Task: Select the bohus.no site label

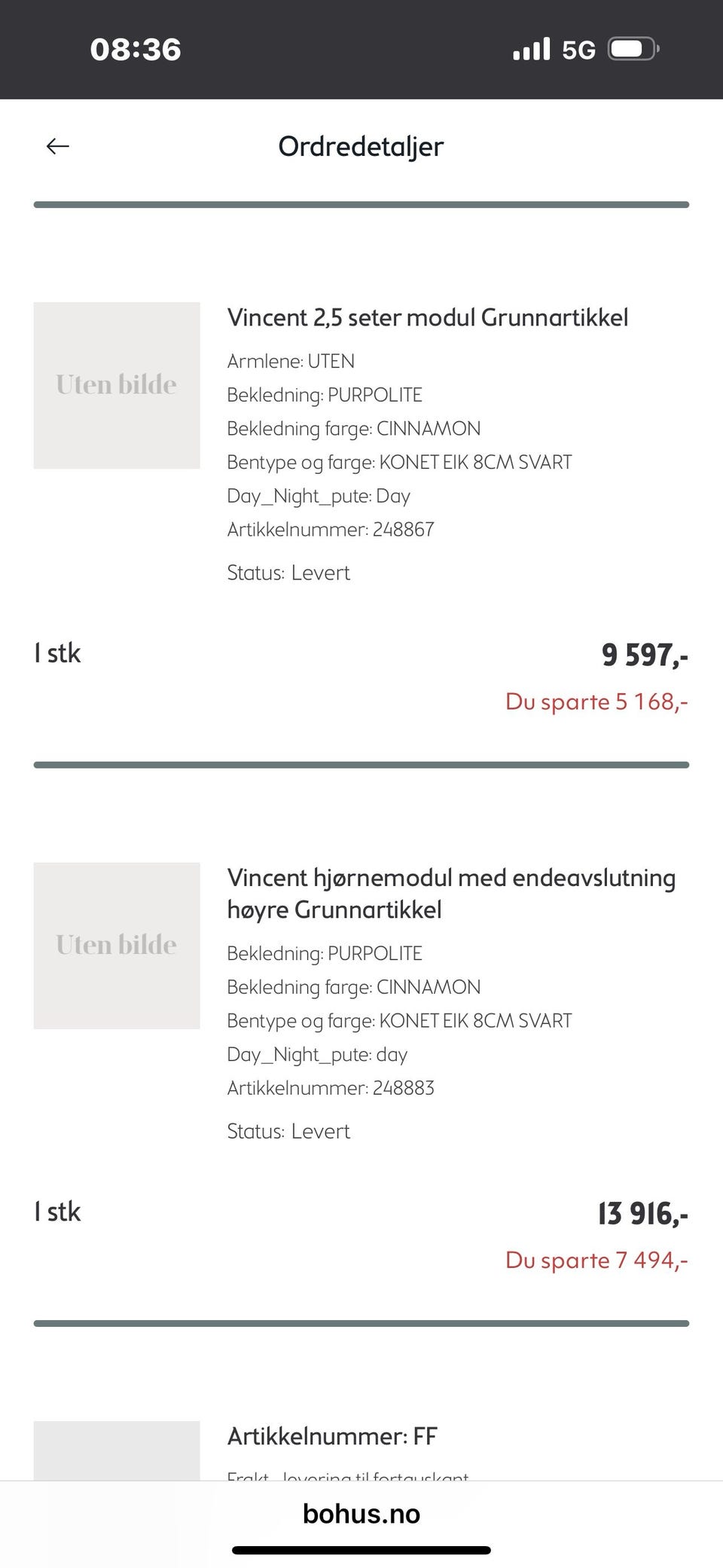Action: (x=361, y=1515)
